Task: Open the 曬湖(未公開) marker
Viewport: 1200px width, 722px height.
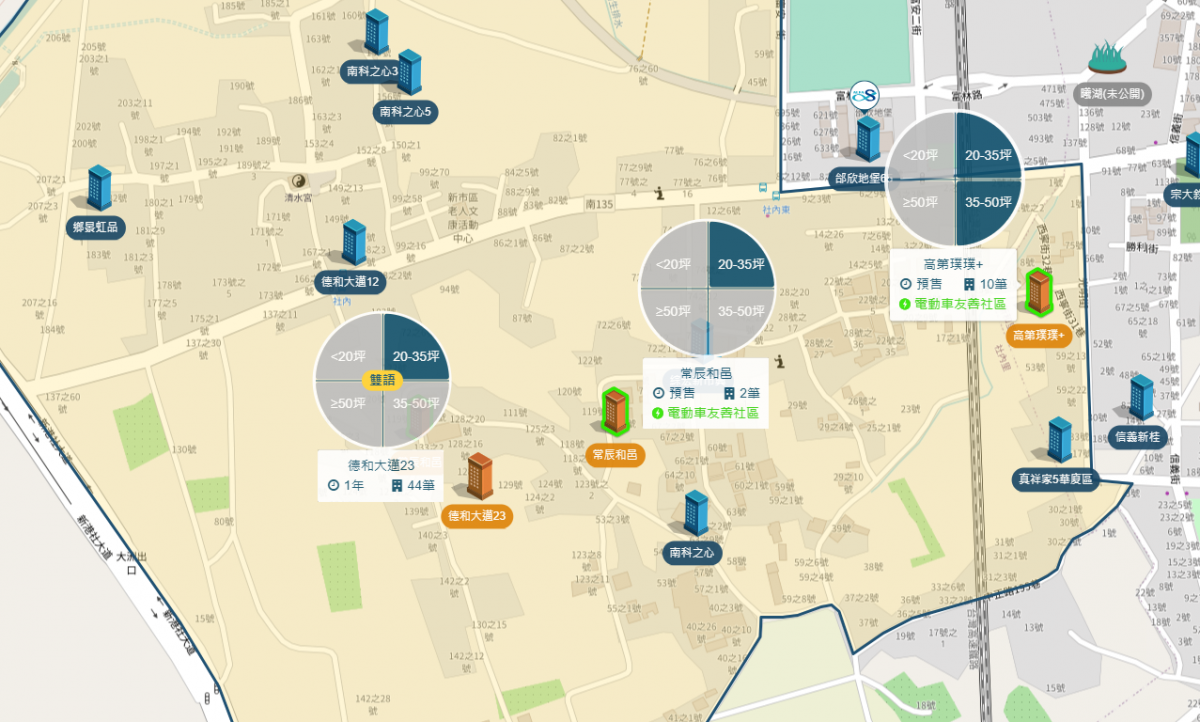Action: (1107, 60)
